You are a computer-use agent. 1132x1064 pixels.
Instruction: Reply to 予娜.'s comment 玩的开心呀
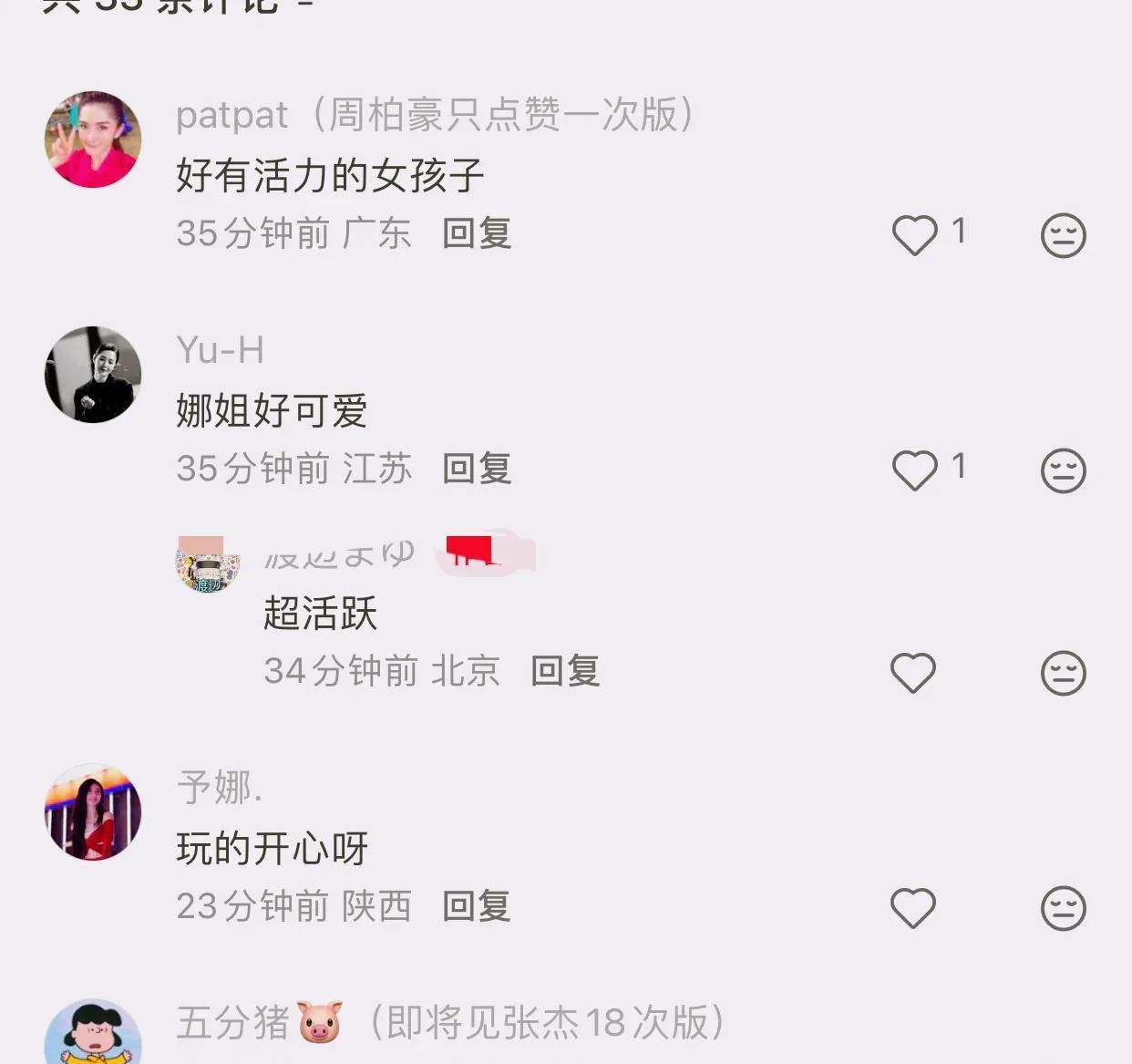[477, 906]
